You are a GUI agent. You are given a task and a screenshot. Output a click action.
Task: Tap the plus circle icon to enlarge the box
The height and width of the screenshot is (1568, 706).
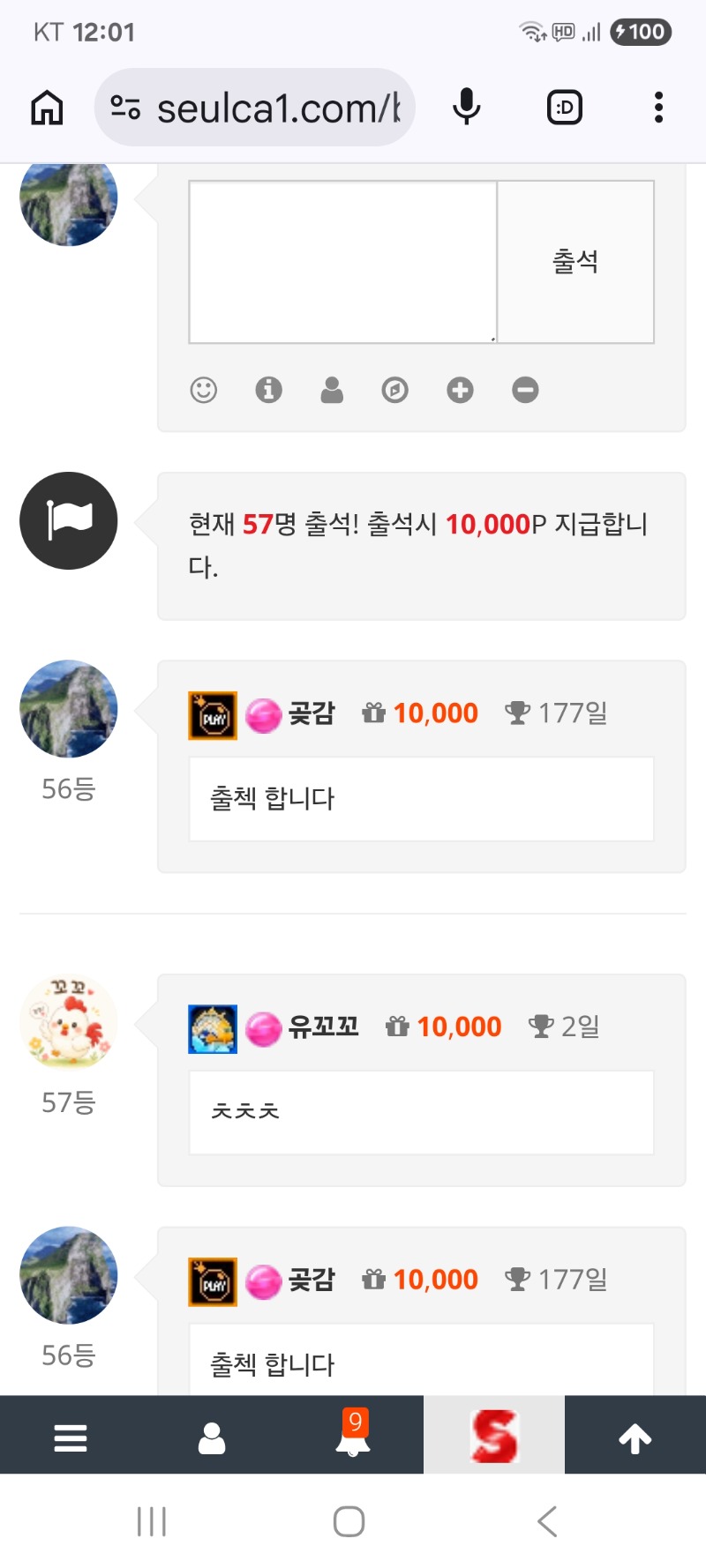[x=460, y=390]
